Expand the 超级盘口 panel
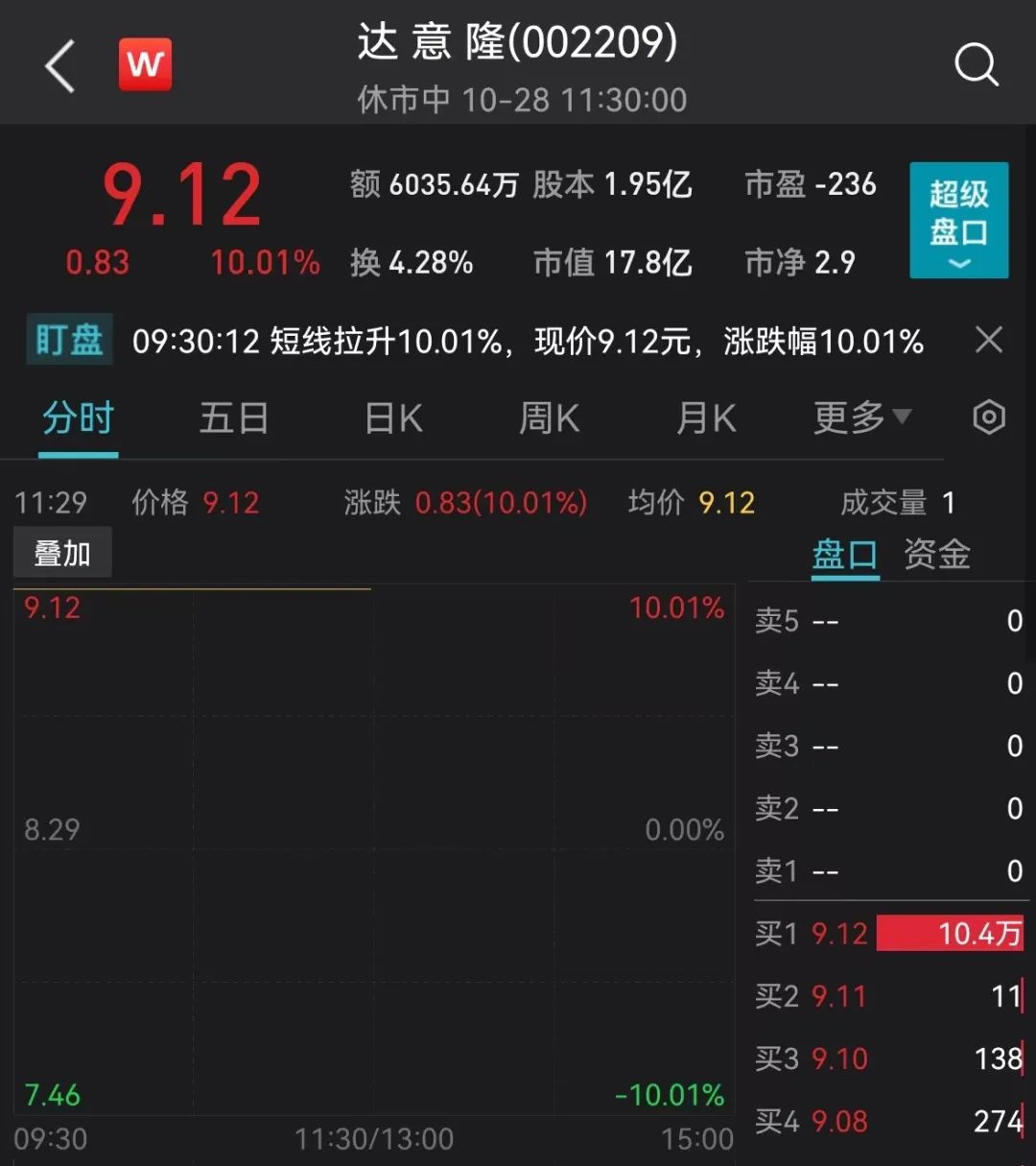Screen dimensions: 1036x1166 [958, 221]
